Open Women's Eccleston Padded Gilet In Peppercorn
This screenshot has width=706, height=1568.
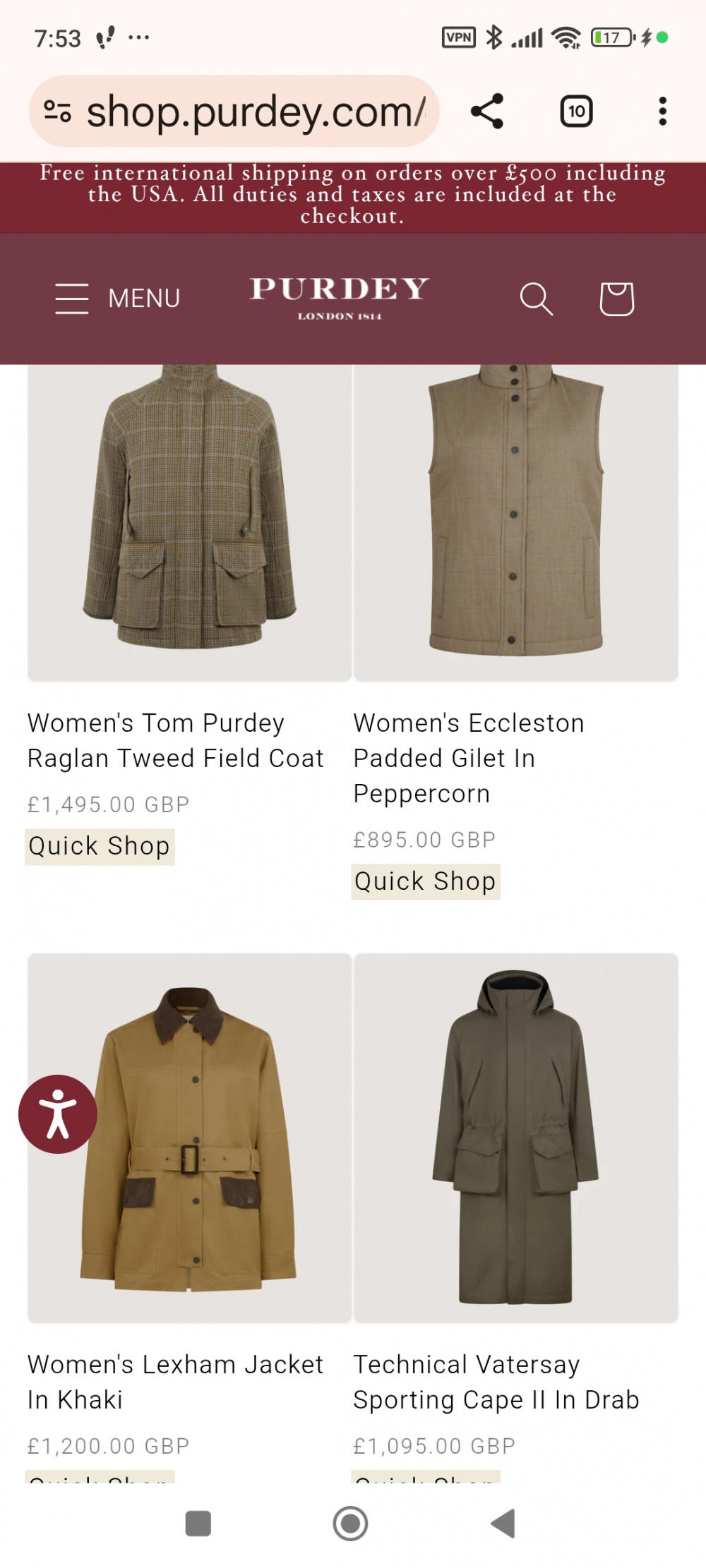pos(468,758)
